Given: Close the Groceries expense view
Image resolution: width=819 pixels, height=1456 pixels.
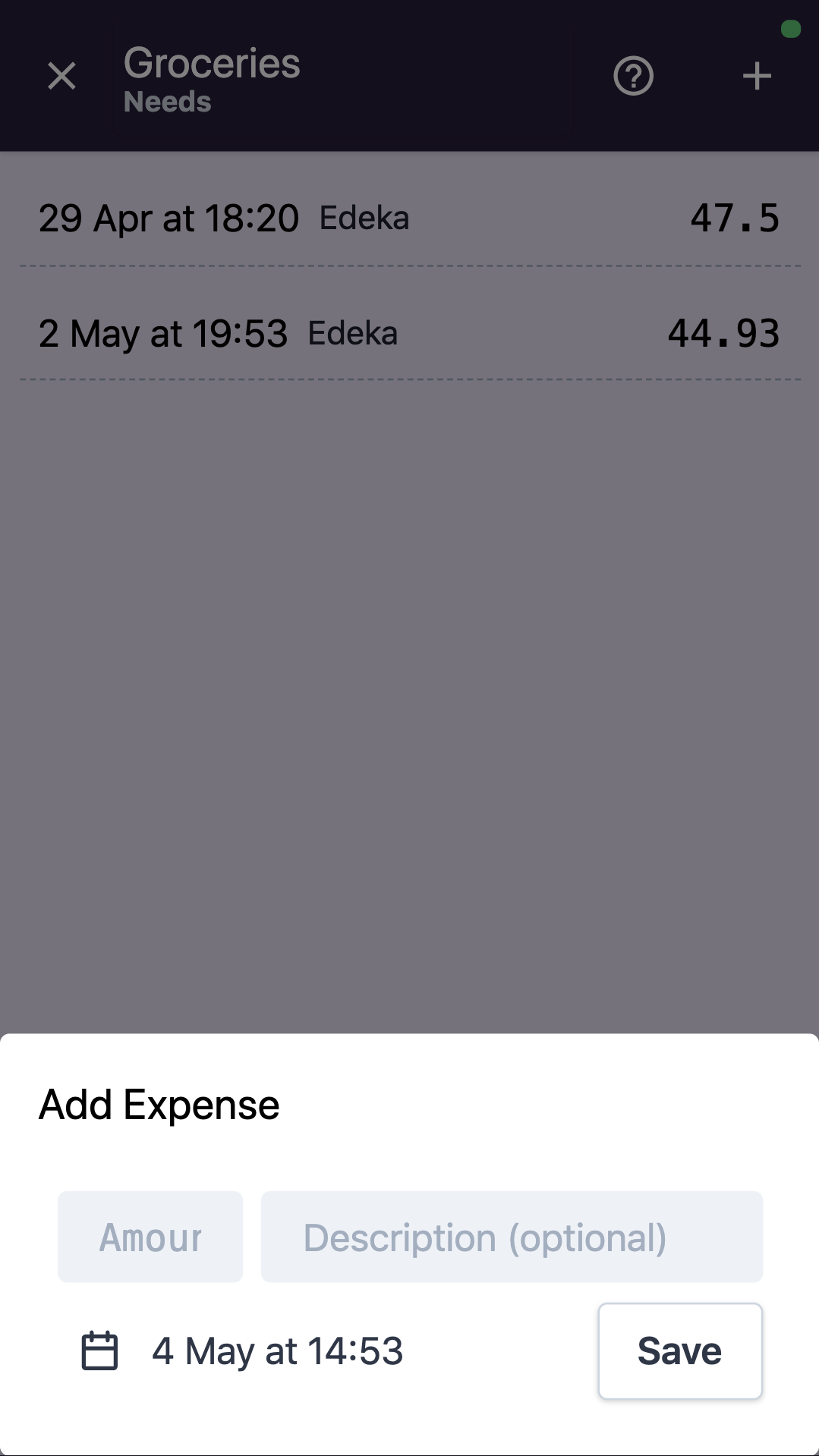Looking at the screenshot, I should (x=61, y=76).
